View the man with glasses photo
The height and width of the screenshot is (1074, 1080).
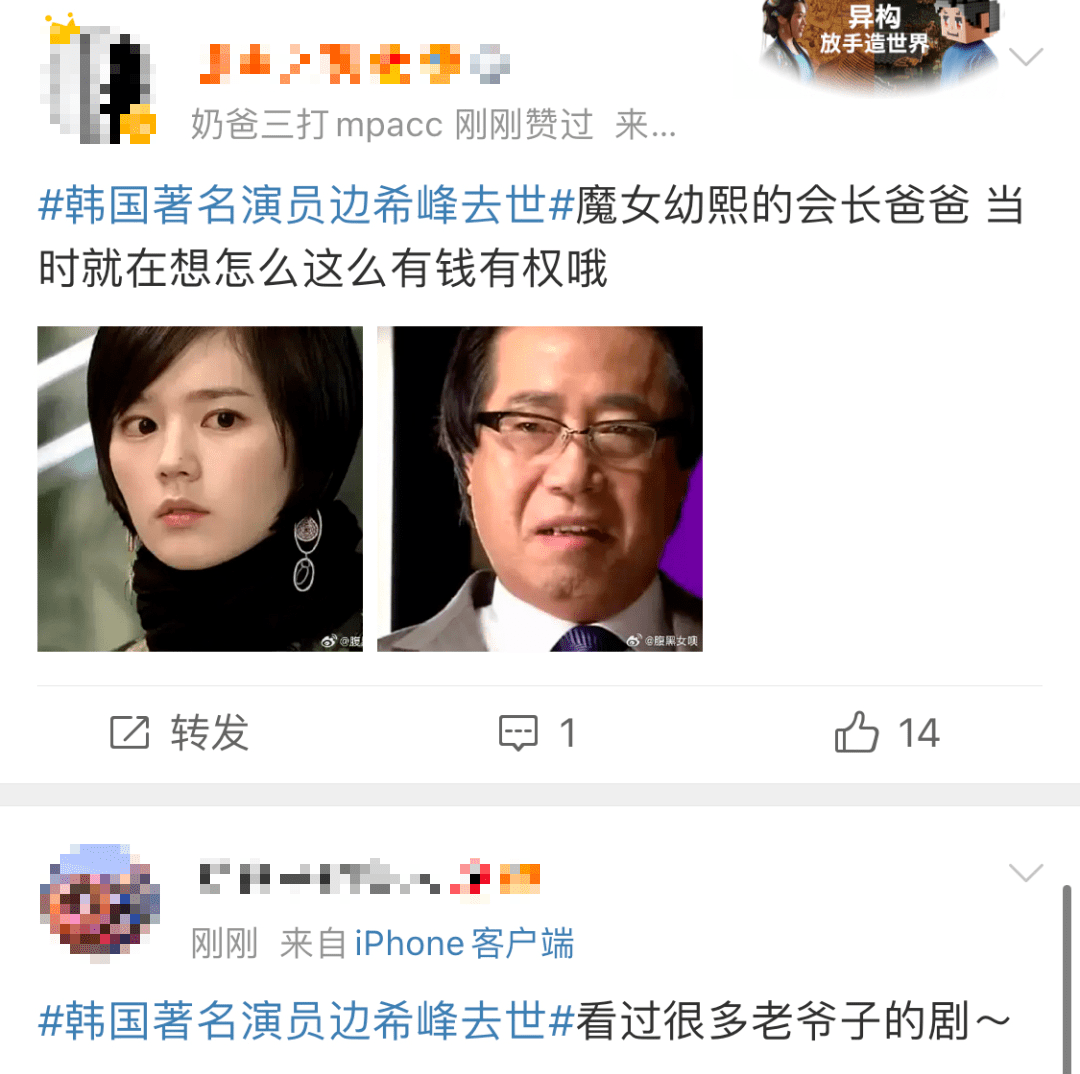[x=540, y=488]
